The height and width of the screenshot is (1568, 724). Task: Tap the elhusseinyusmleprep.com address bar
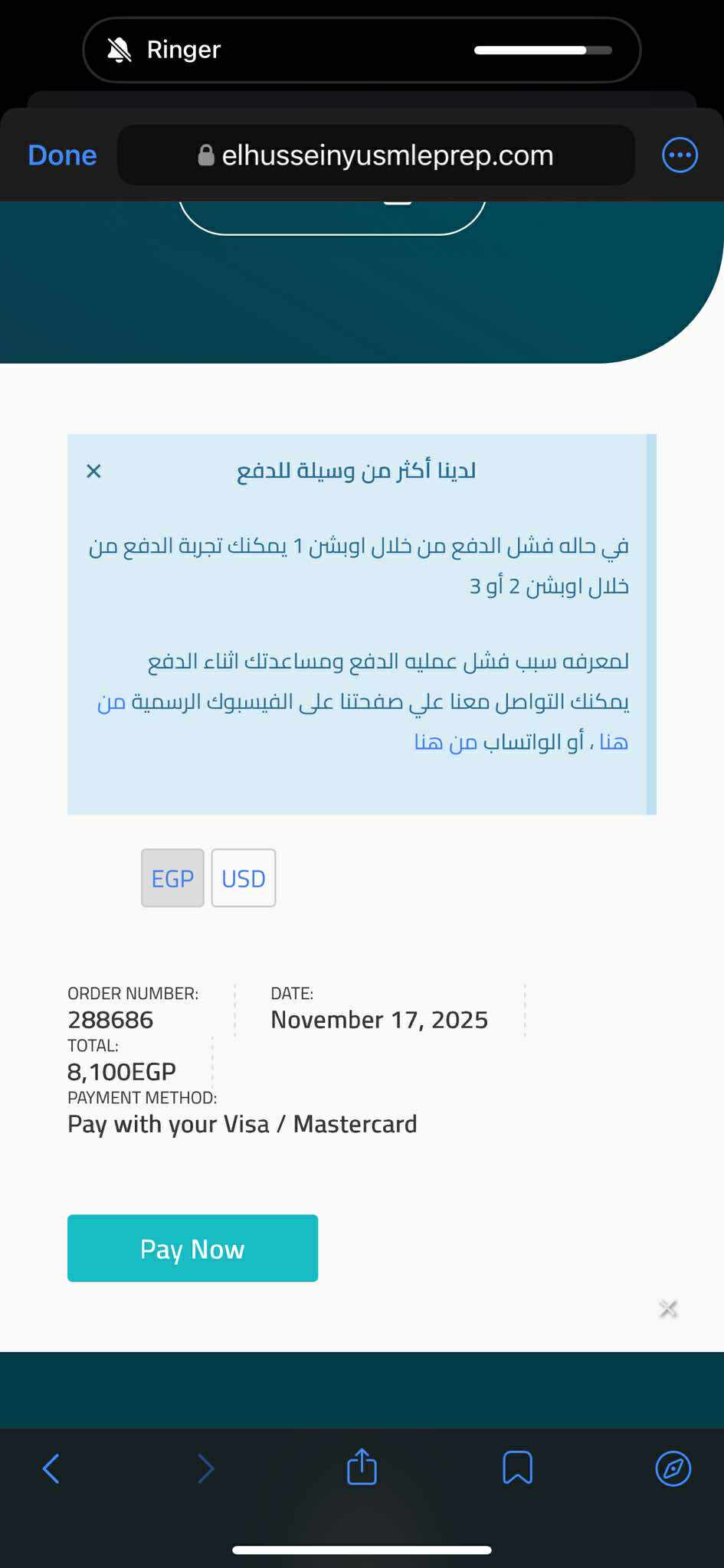(375, 155)
